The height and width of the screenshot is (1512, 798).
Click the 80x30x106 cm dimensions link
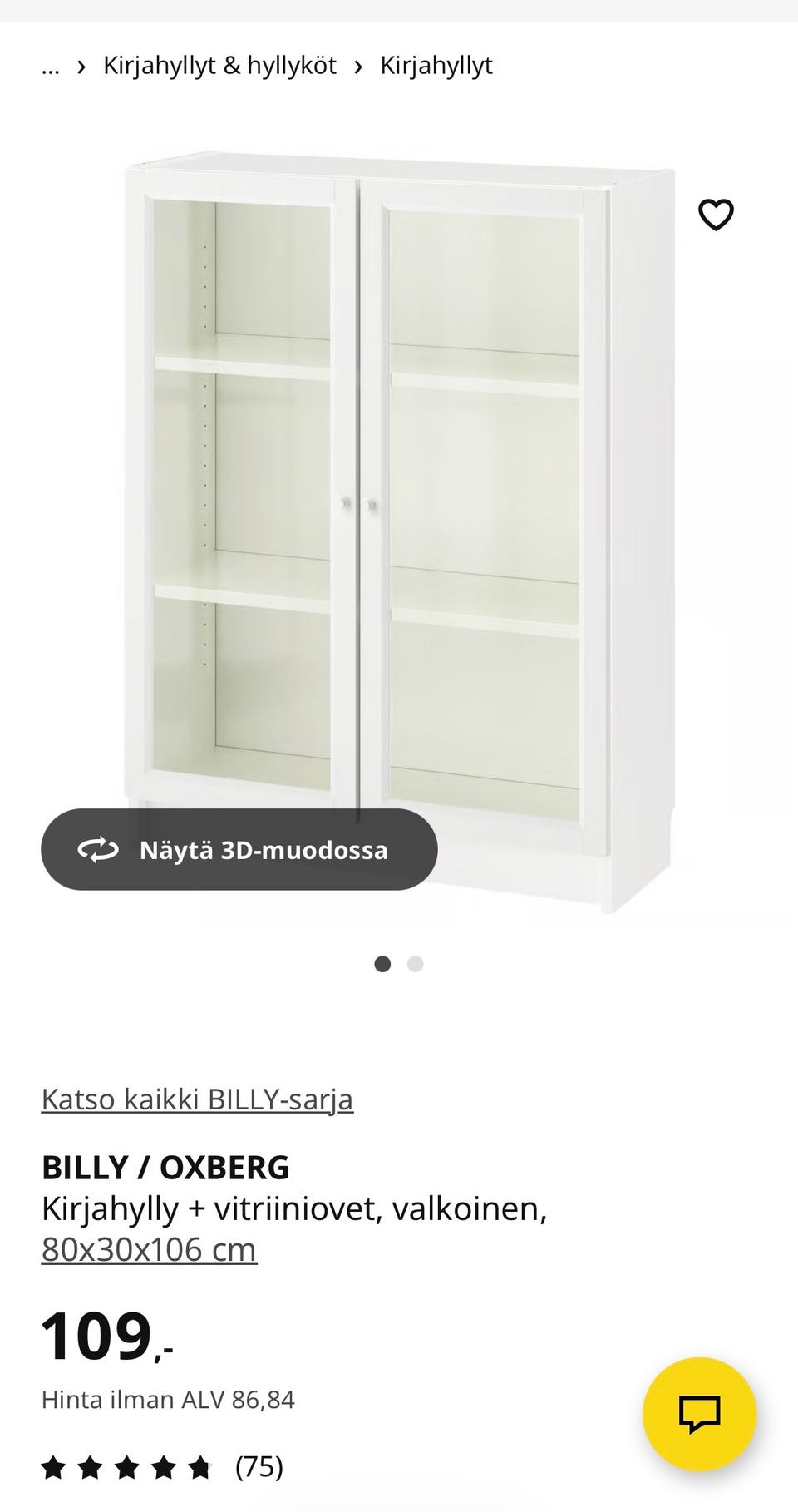pyautogui.click(x=148, y=1248)
